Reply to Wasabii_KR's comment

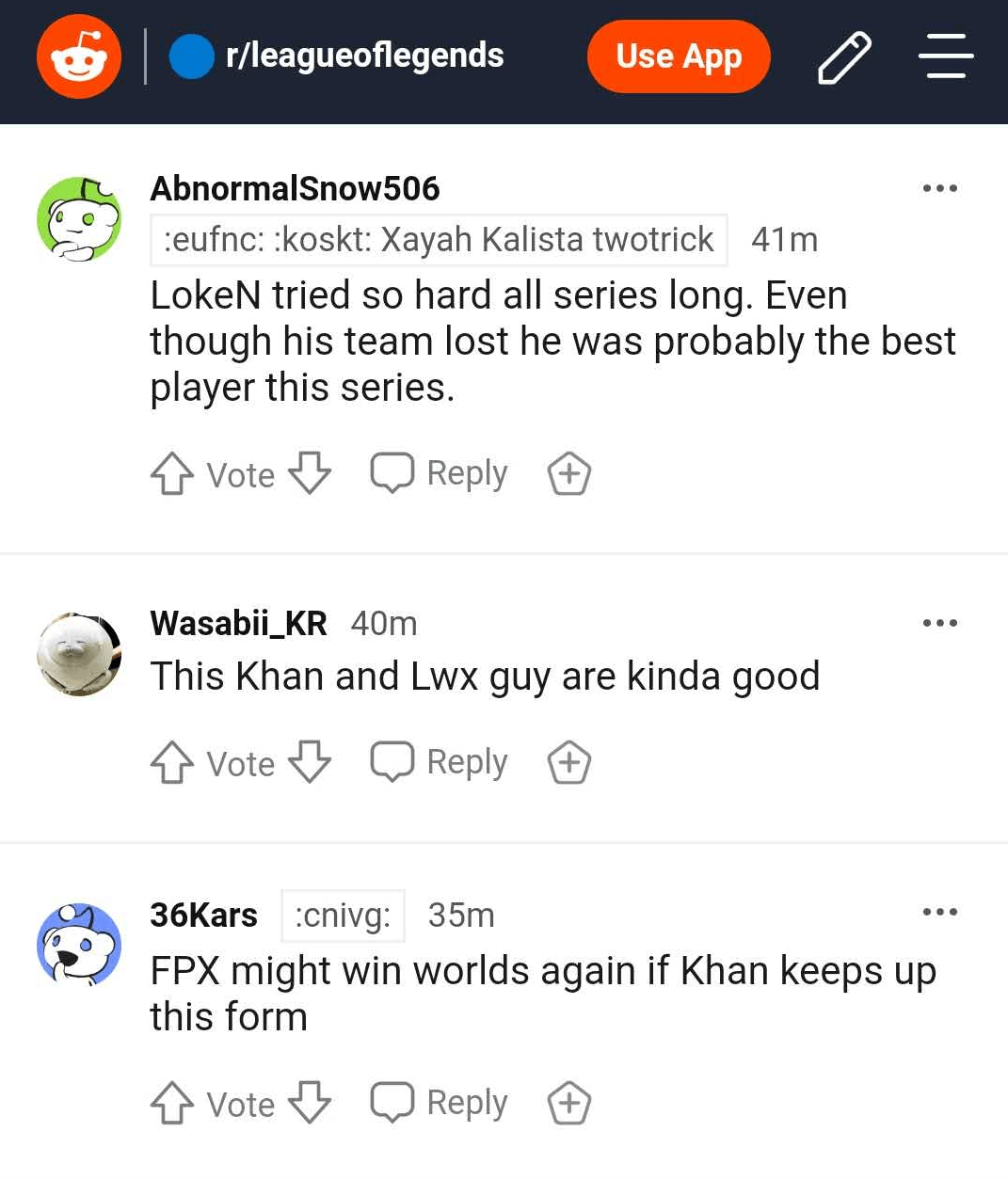point(440,762)
